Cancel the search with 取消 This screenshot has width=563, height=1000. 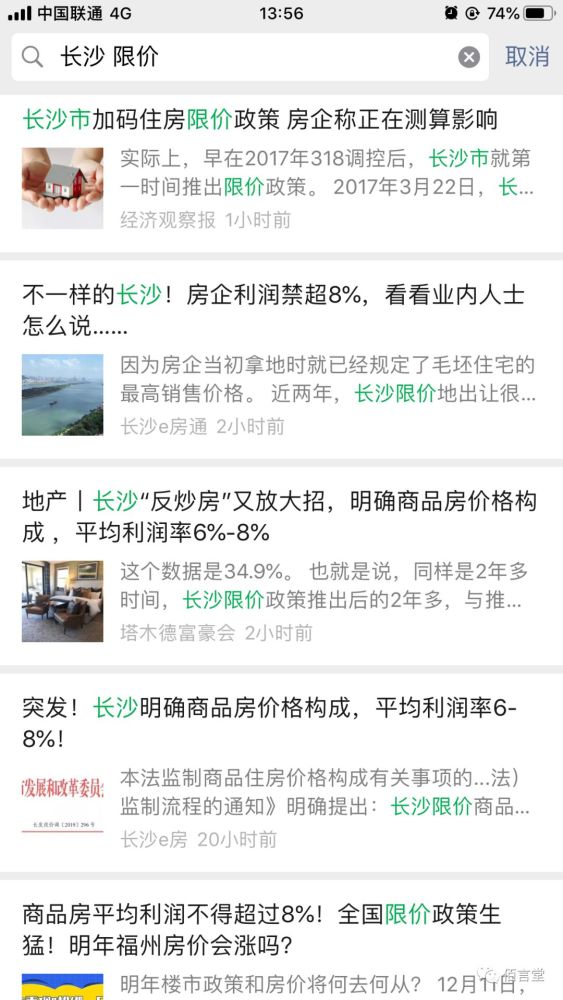click(x=527, y=57)
